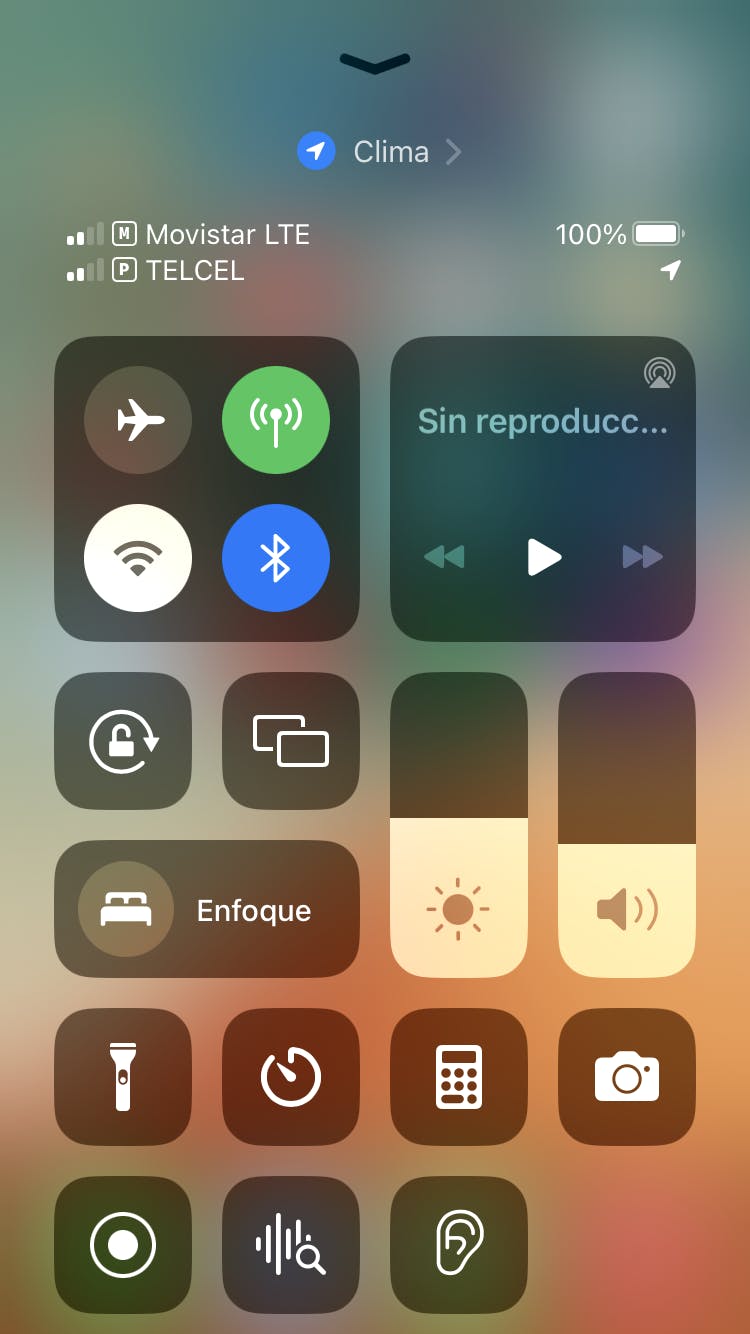The height and width of the screenshot is (1334, 750).
Task: Turn off cellular data
Action: pyautogui.click(x=275, y=420)
